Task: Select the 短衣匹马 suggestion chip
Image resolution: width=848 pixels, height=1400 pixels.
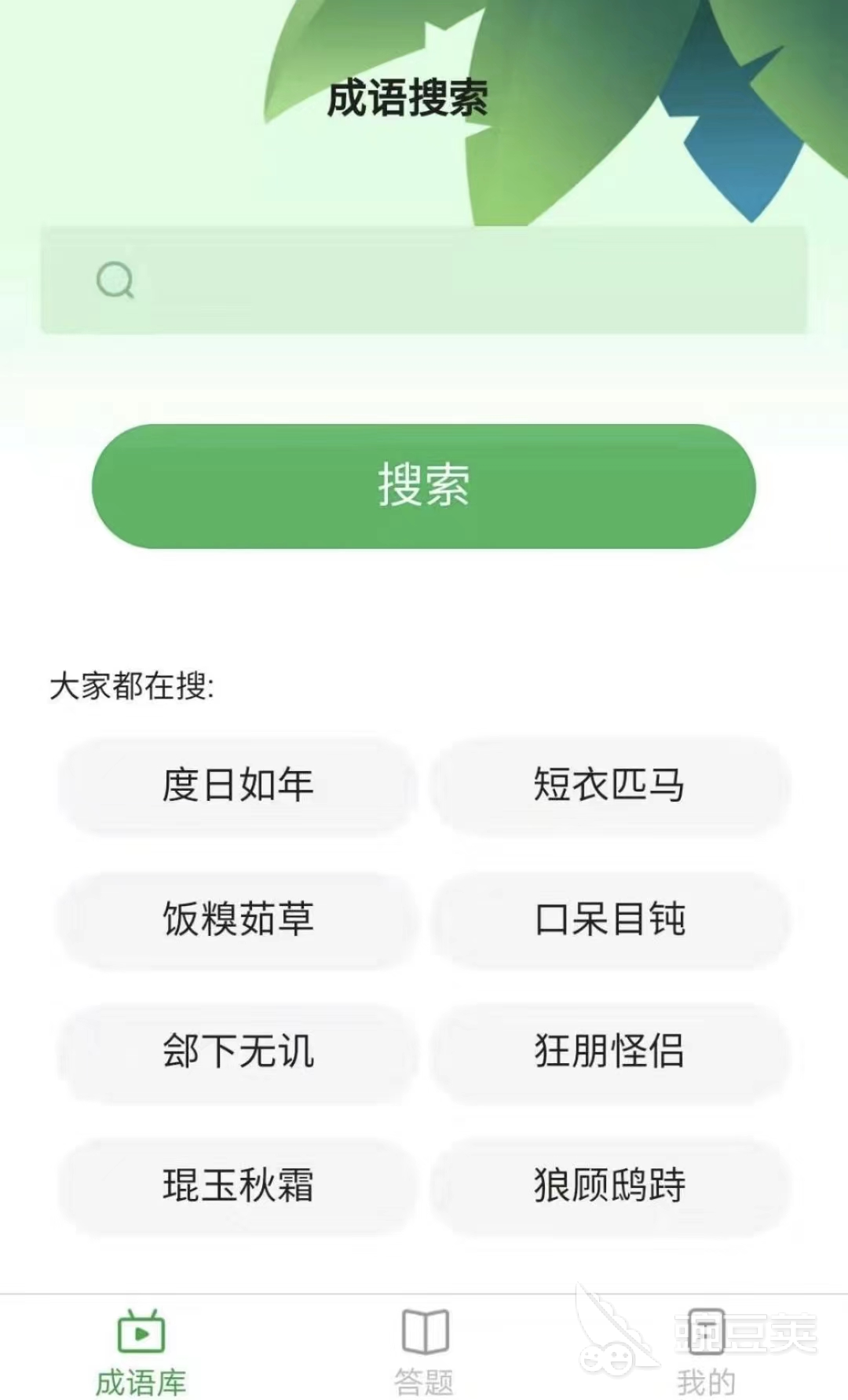Action: point(610,786)
